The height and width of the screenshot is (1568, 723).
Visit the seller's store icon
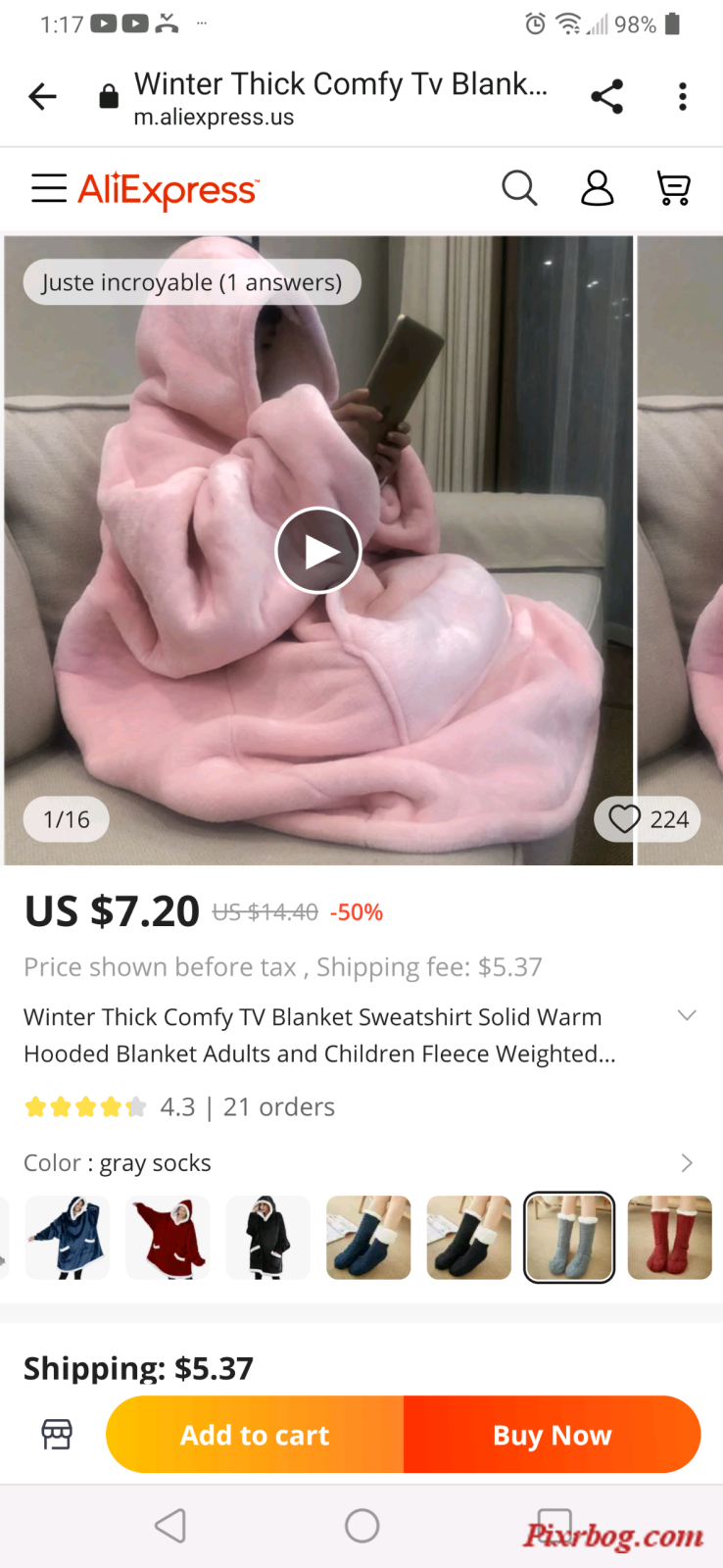57,1434
